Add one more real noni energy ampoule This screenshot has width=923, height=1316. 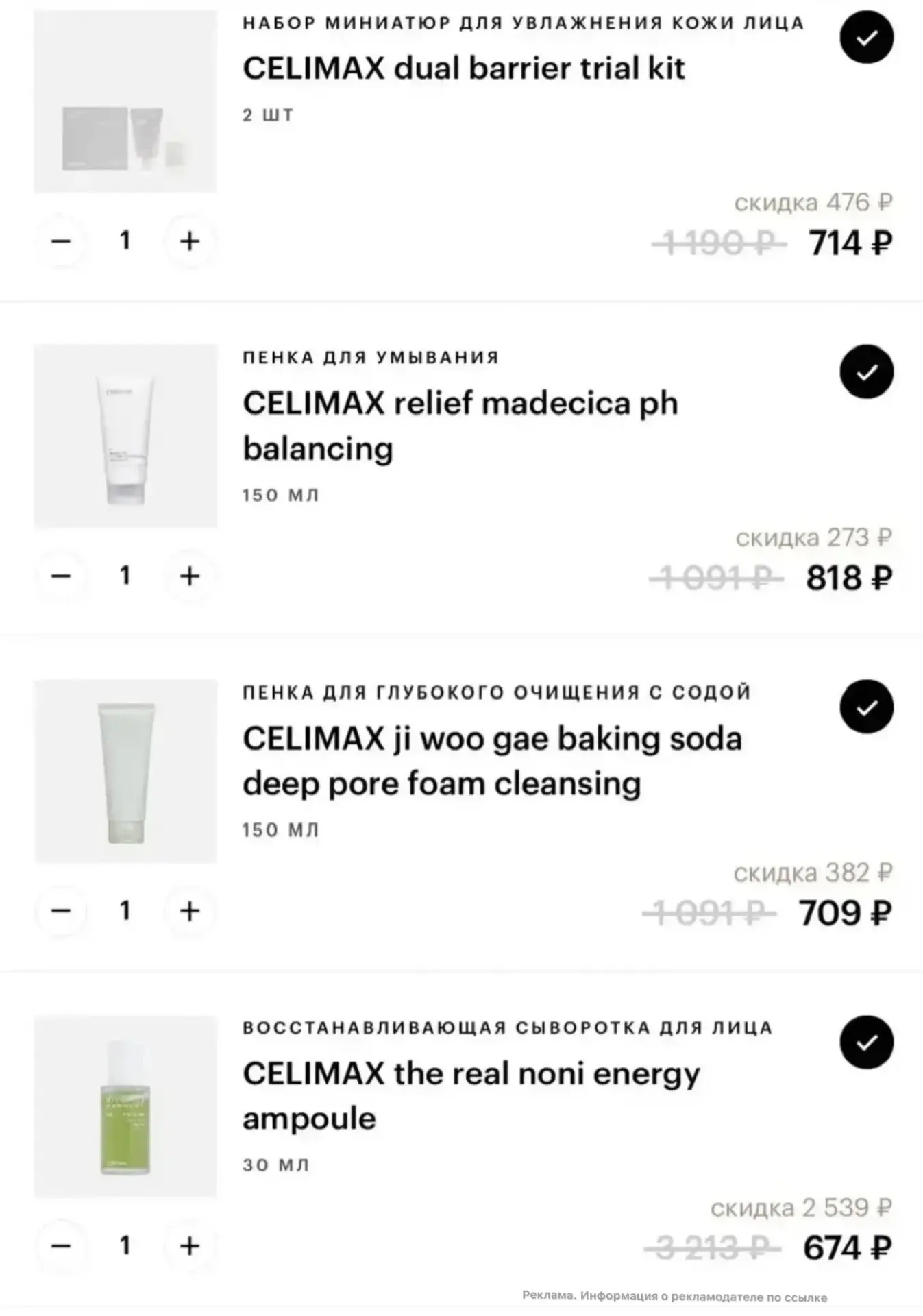190,1245
